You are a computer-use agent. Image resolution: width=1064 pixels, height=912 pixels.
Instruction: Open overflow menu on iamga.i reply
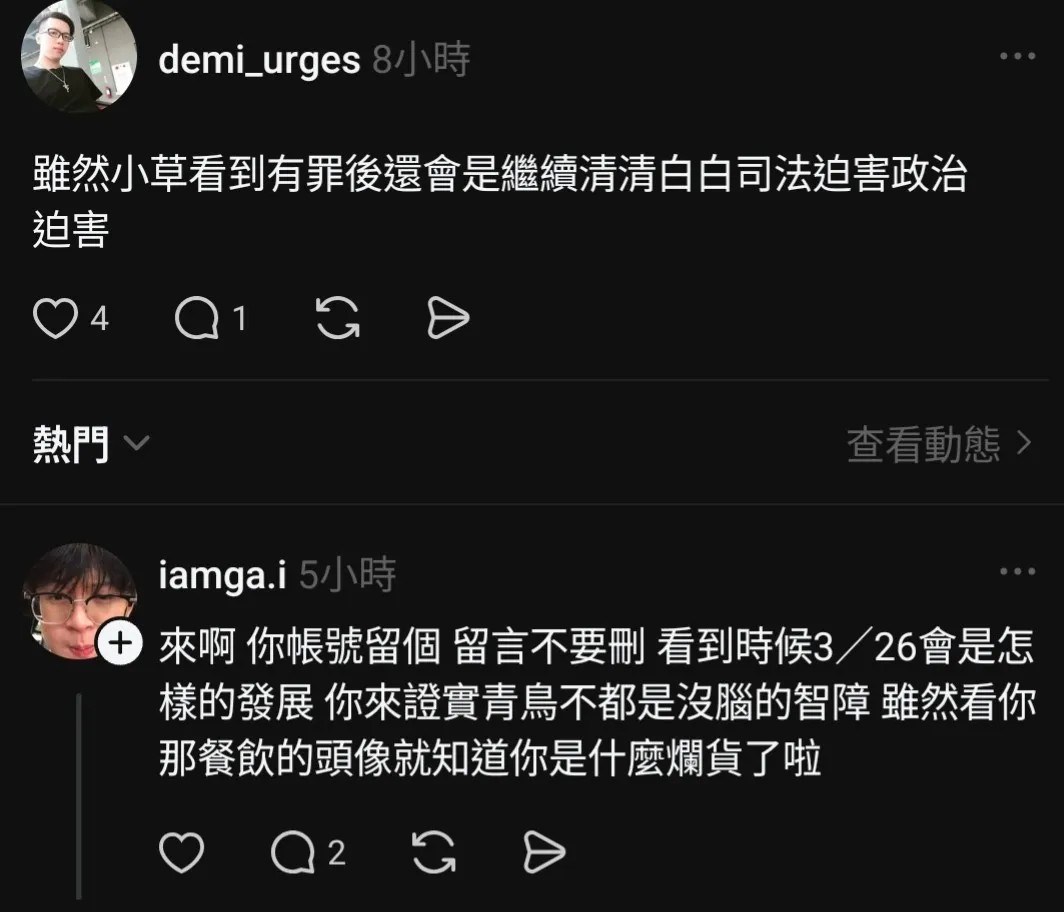point(1017,571)
